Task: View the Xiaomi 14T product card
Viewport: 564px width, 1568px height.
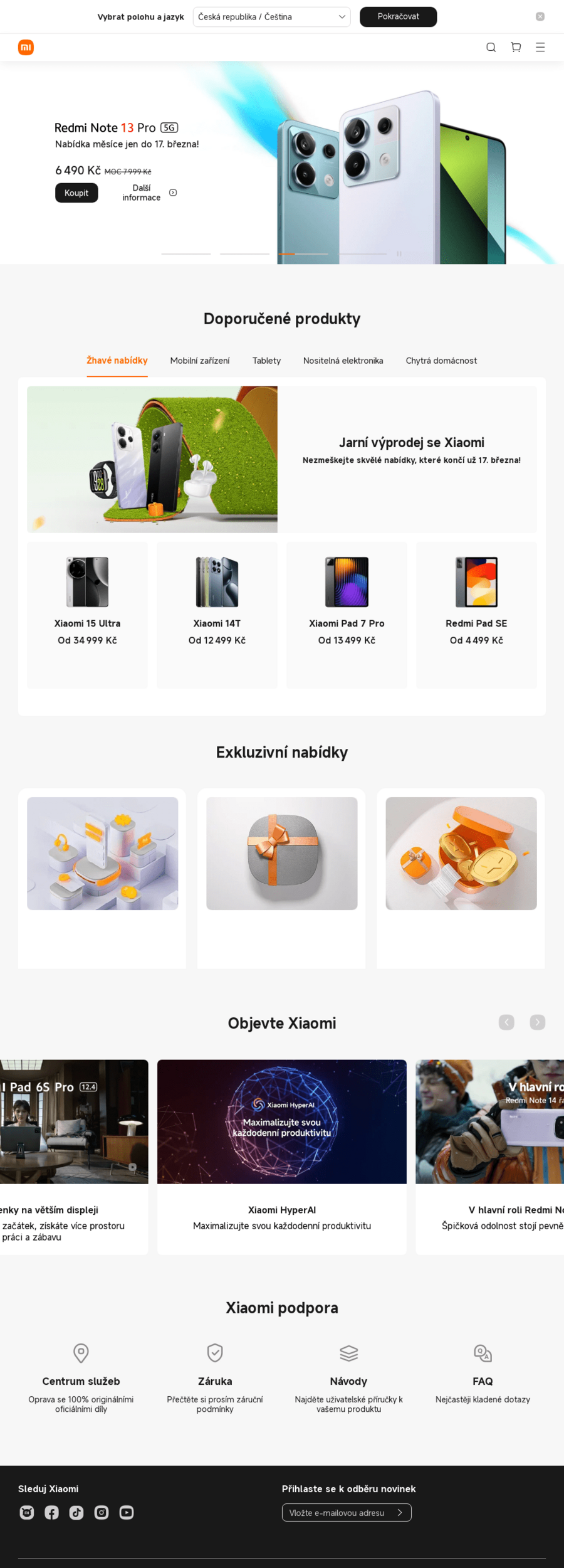Action: 217,615
